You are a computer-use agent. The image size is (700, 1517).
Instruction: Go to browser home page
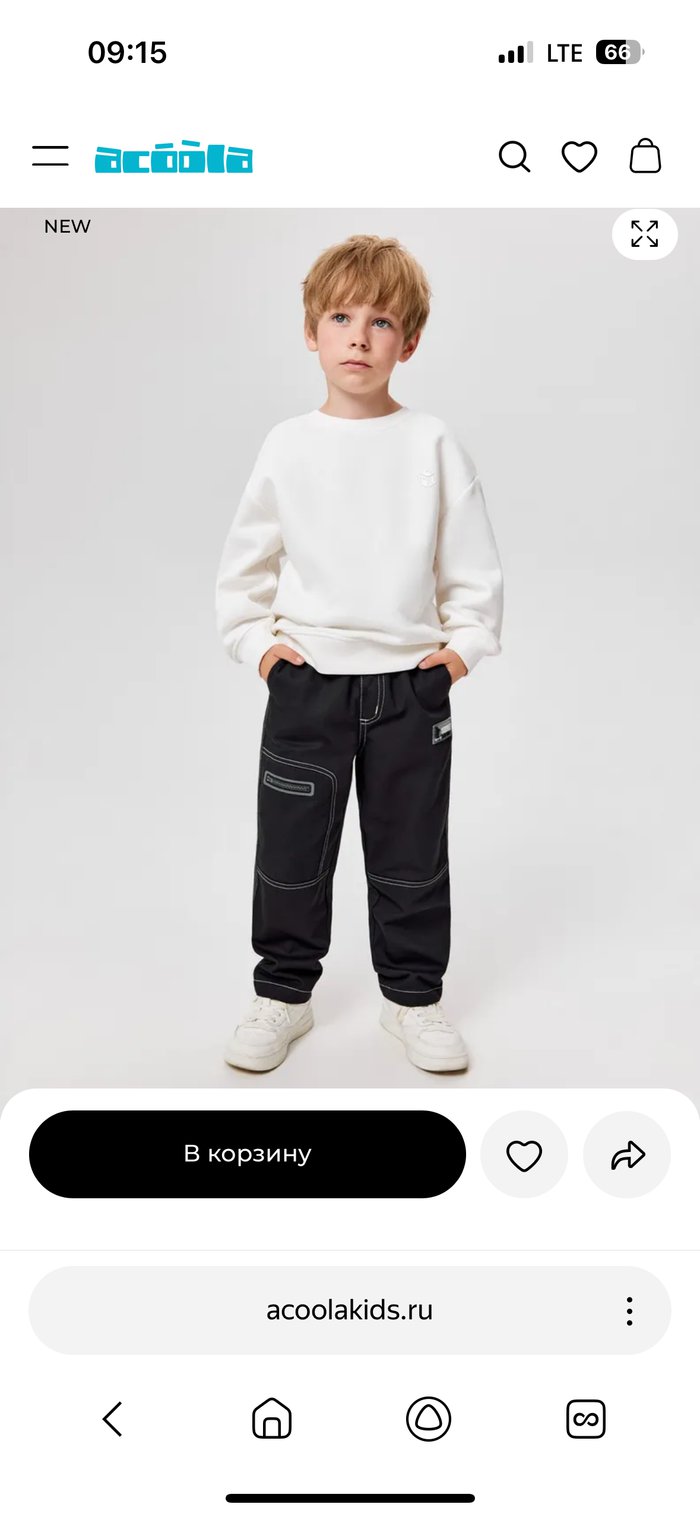pyautogui.click(x=271, y=1418)
